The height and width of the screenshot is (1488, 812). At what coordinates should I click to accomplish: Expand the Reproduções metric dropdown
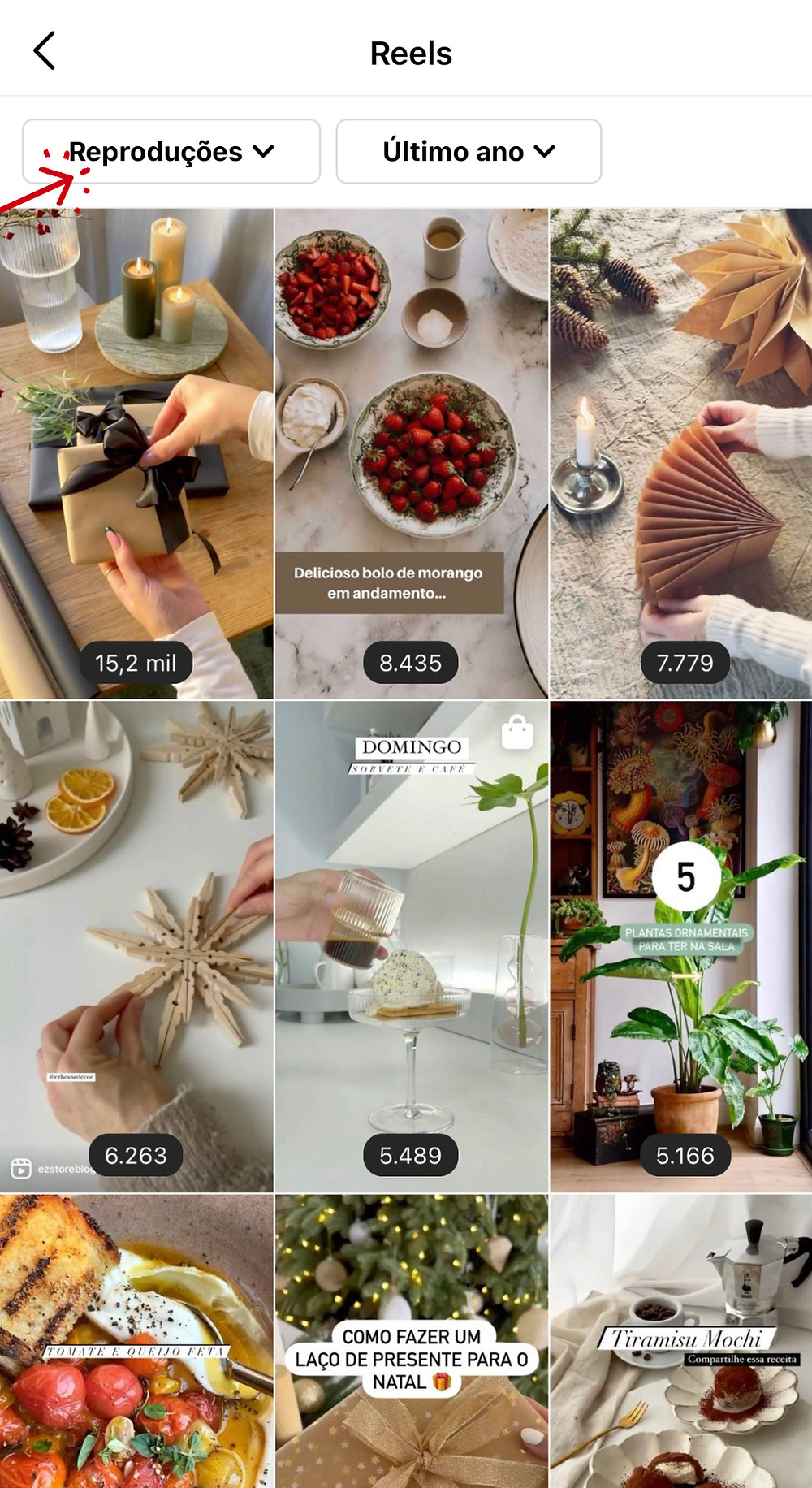click(171, 151)
